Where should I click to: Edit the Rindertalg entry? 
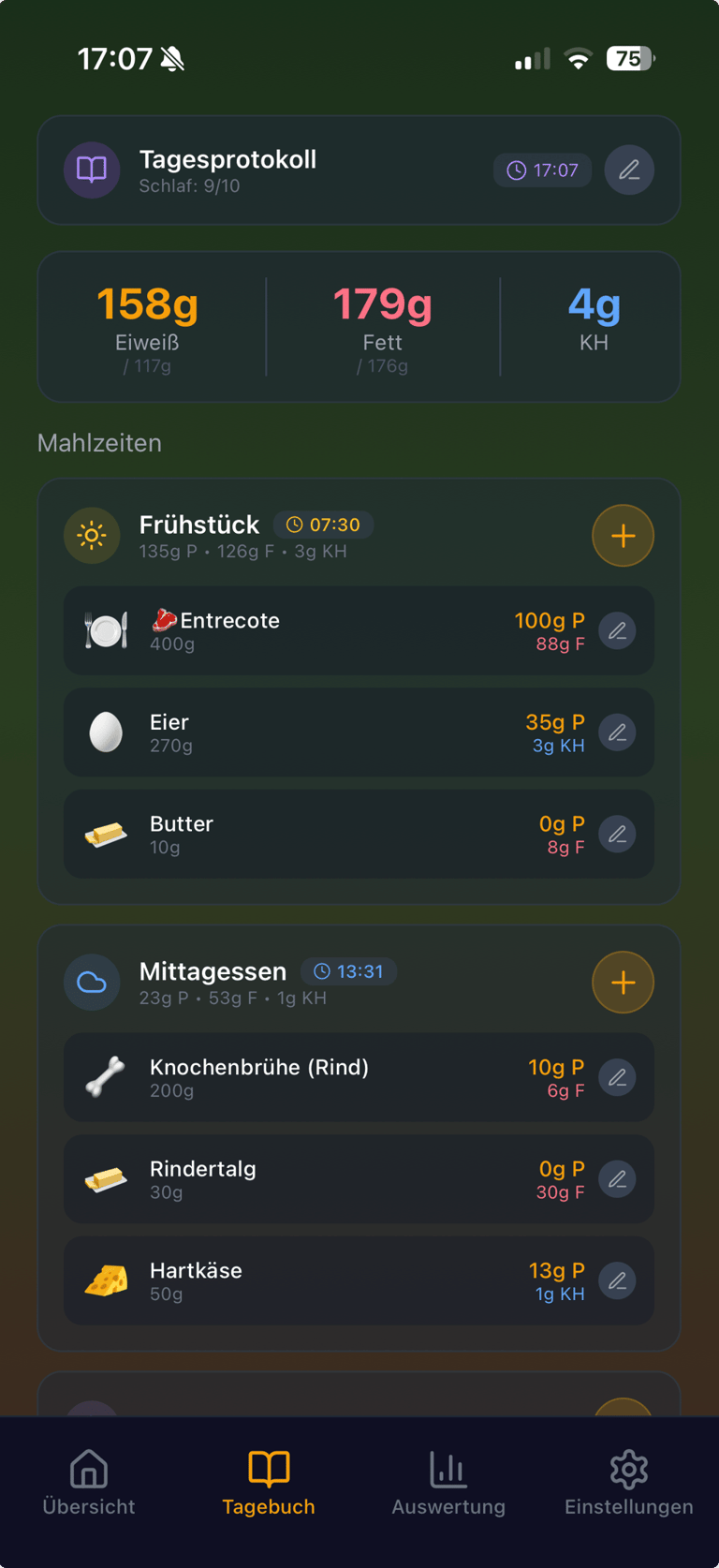618,1179
